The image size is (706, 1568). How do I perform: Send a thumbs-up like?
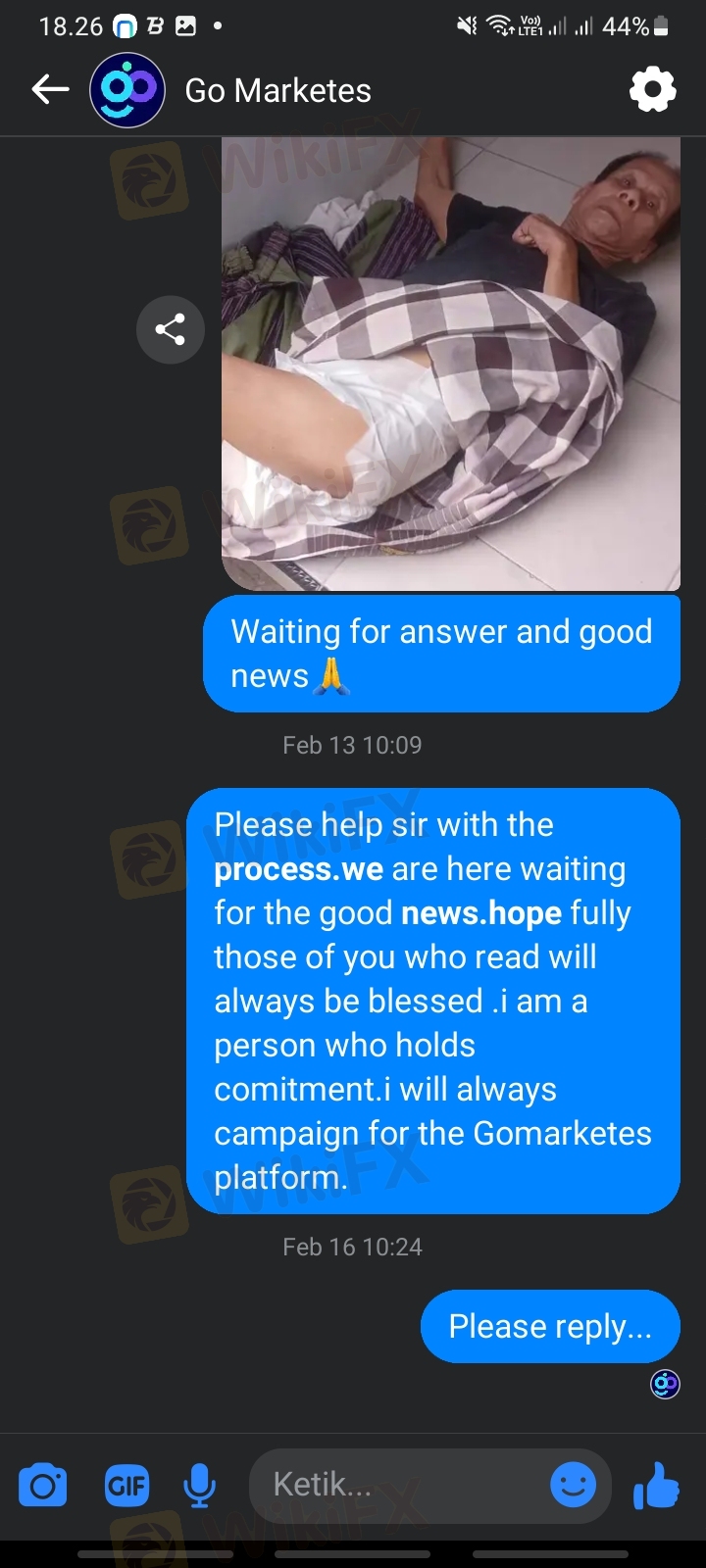(x=657, y=1485)
